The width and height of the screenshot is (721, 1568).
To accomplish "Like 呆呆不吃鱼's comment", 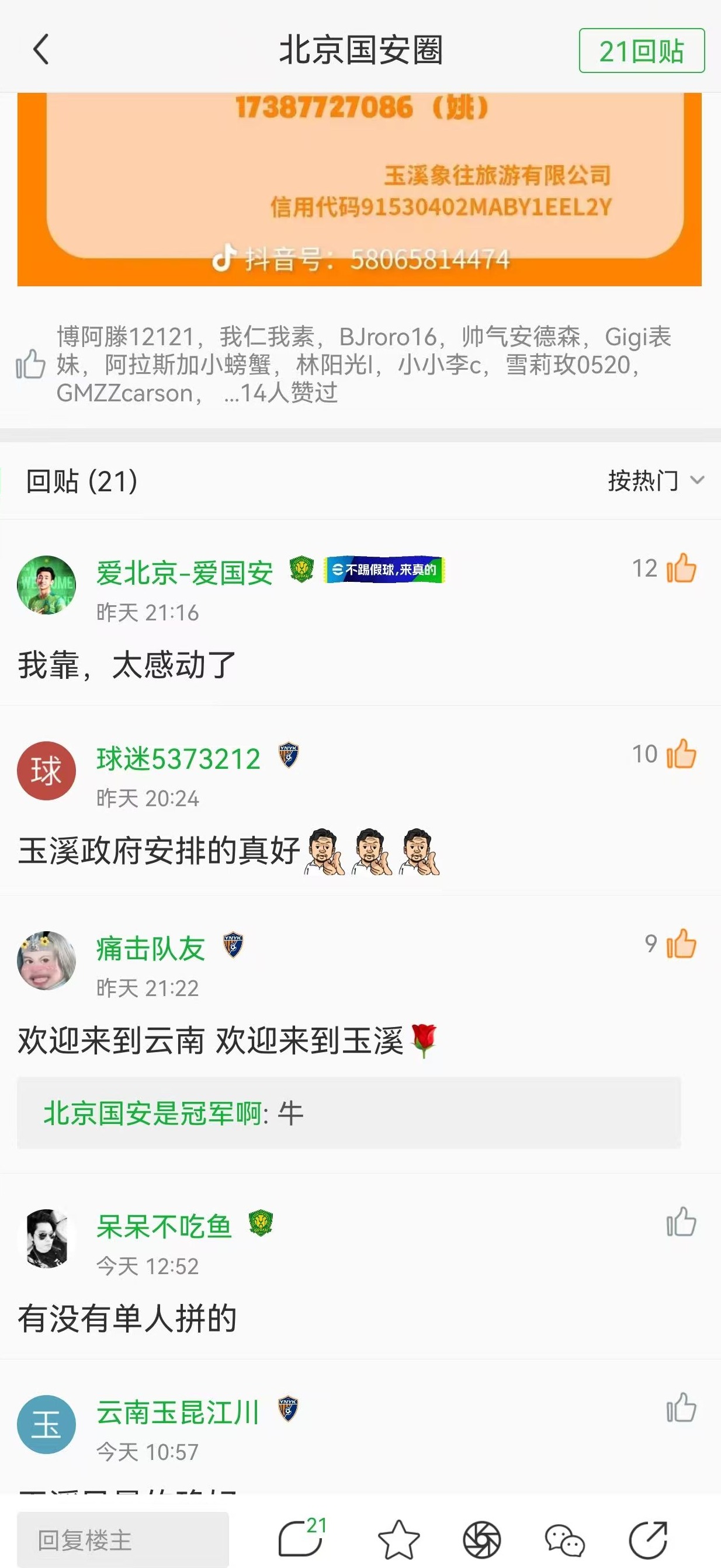I will coord(681,1222).
